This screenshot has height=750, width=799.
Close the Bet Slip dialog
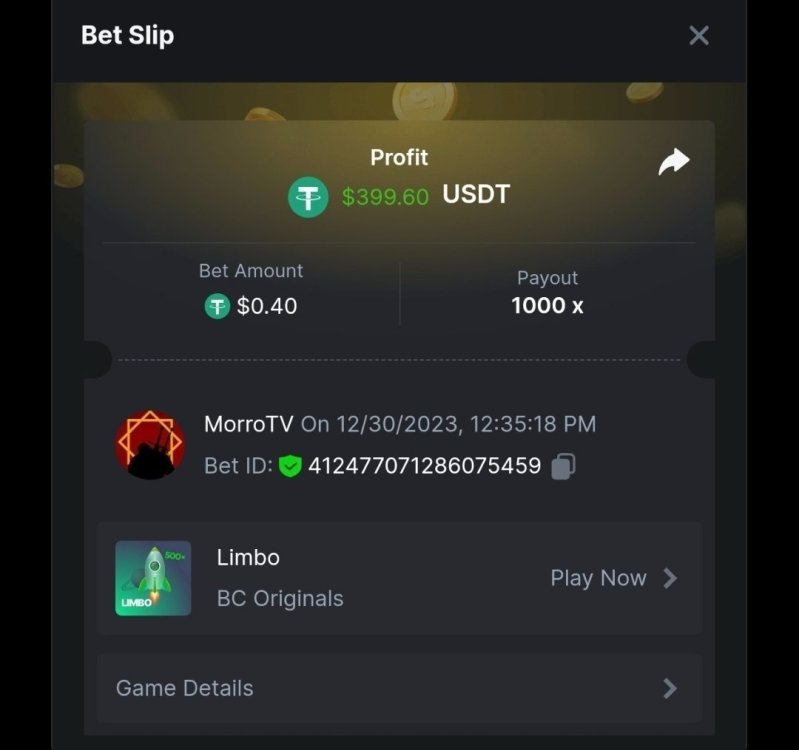(x=699, y=36)
